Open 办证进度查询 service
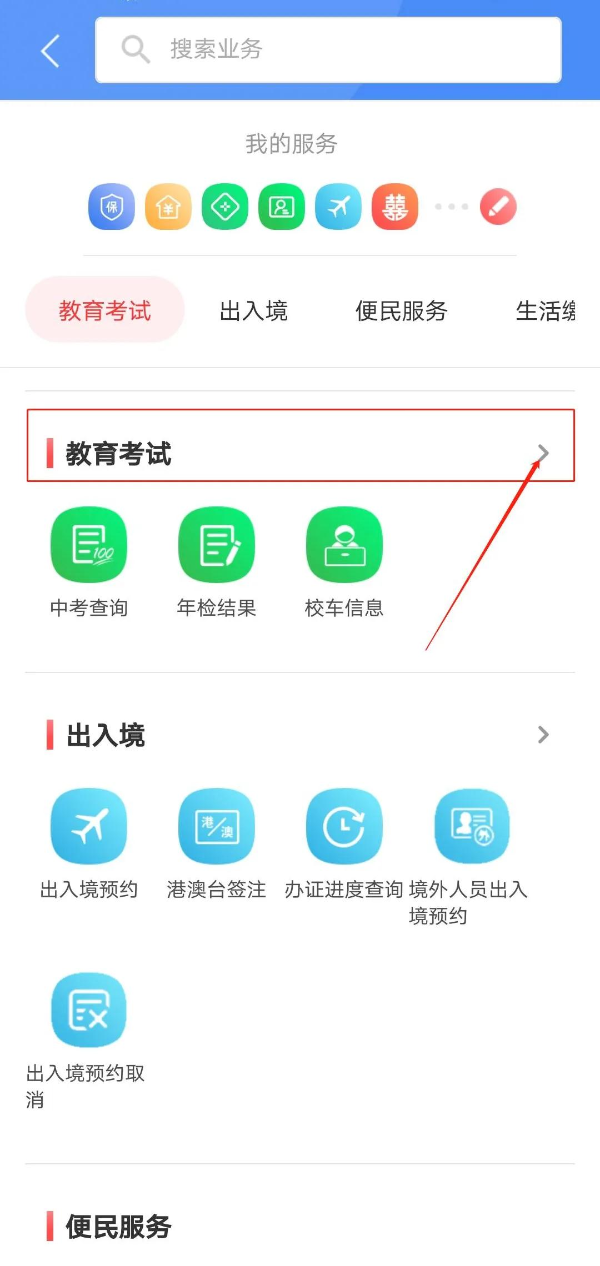The height and width of the screenshot is (1266, 600). click(x=344, y=827)
